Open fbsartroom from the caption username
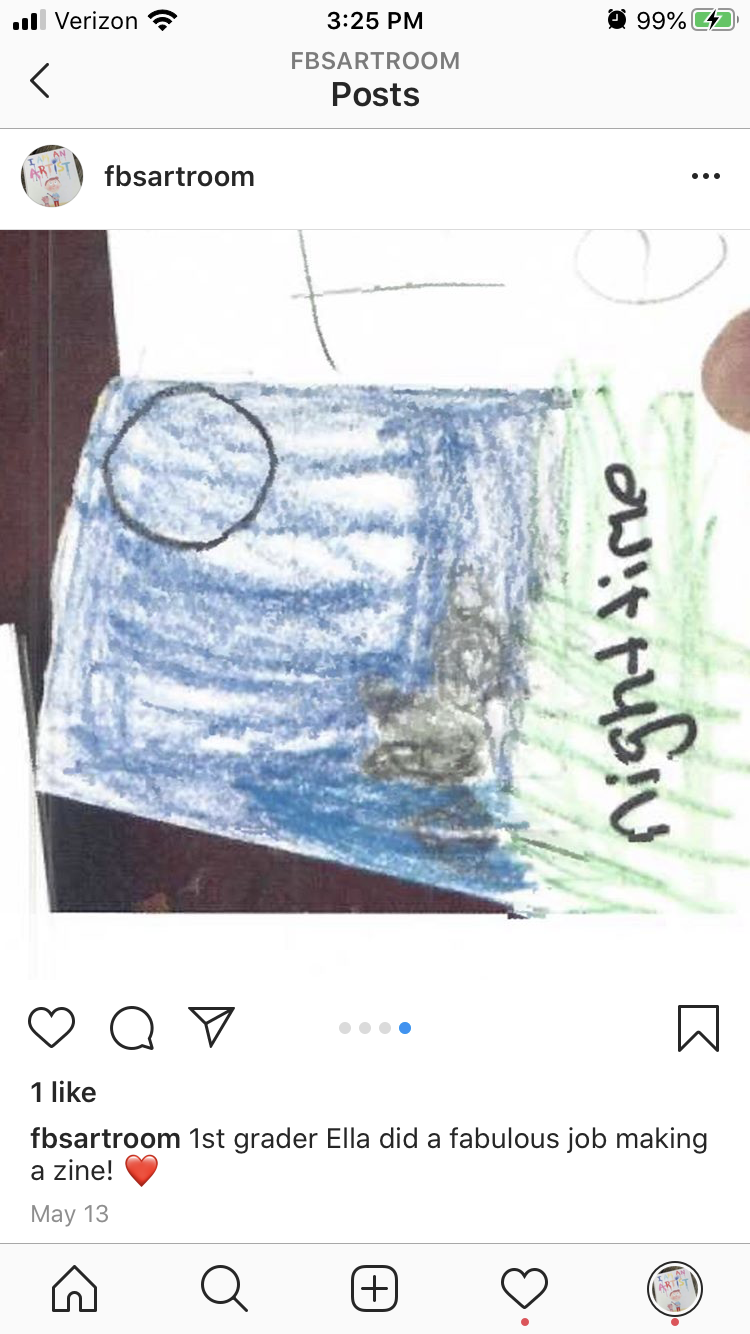 click(105, 1138)
